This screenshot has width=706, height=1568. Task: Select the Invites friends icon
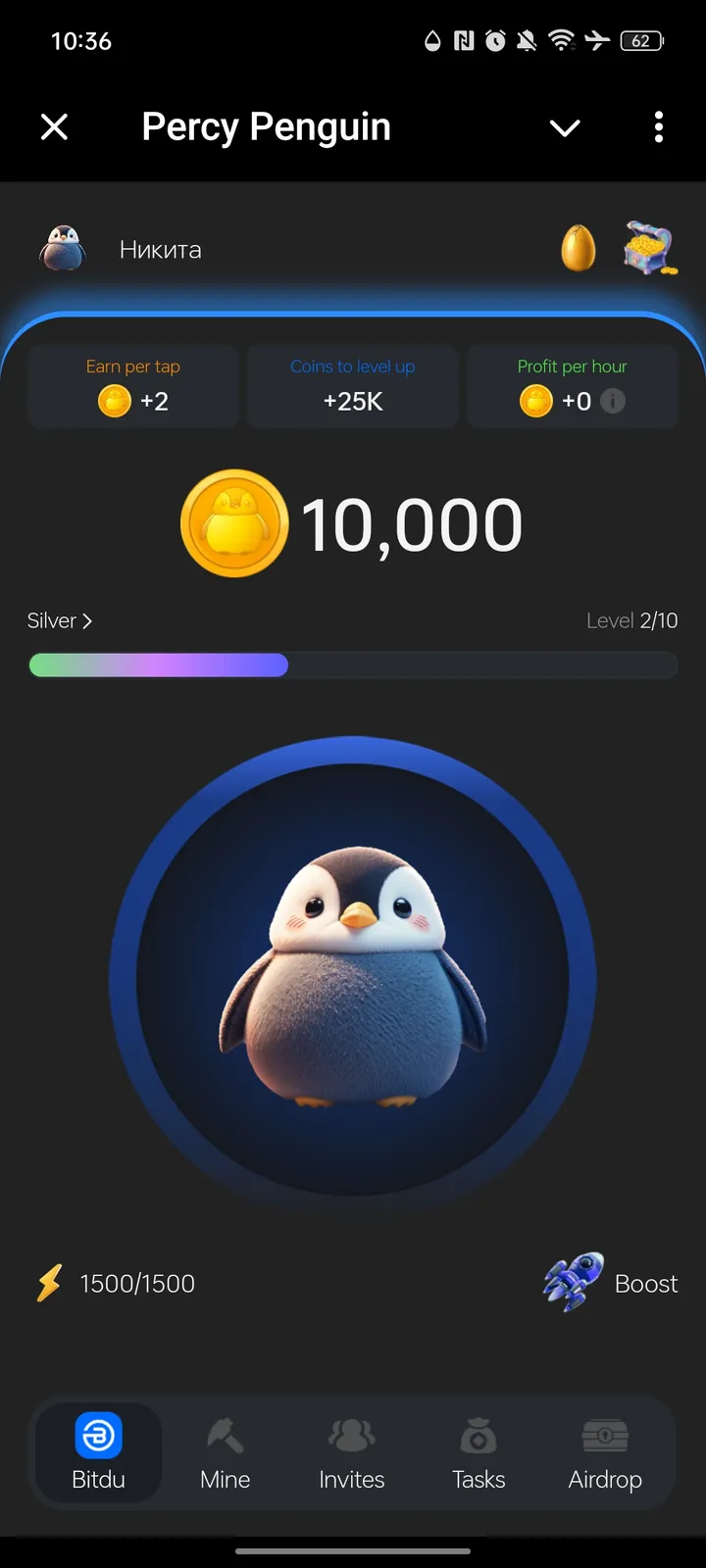[352, 1434]
